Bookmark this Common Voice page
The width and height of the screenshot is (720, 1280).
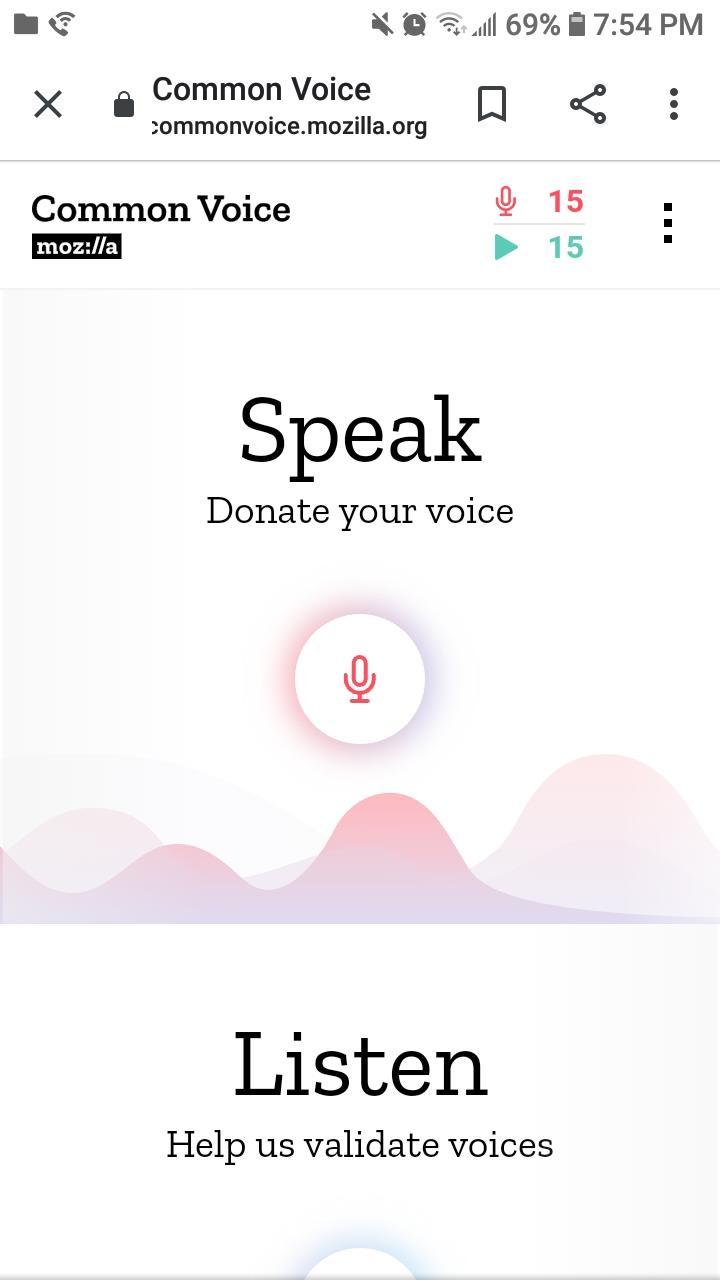(491, 104)
